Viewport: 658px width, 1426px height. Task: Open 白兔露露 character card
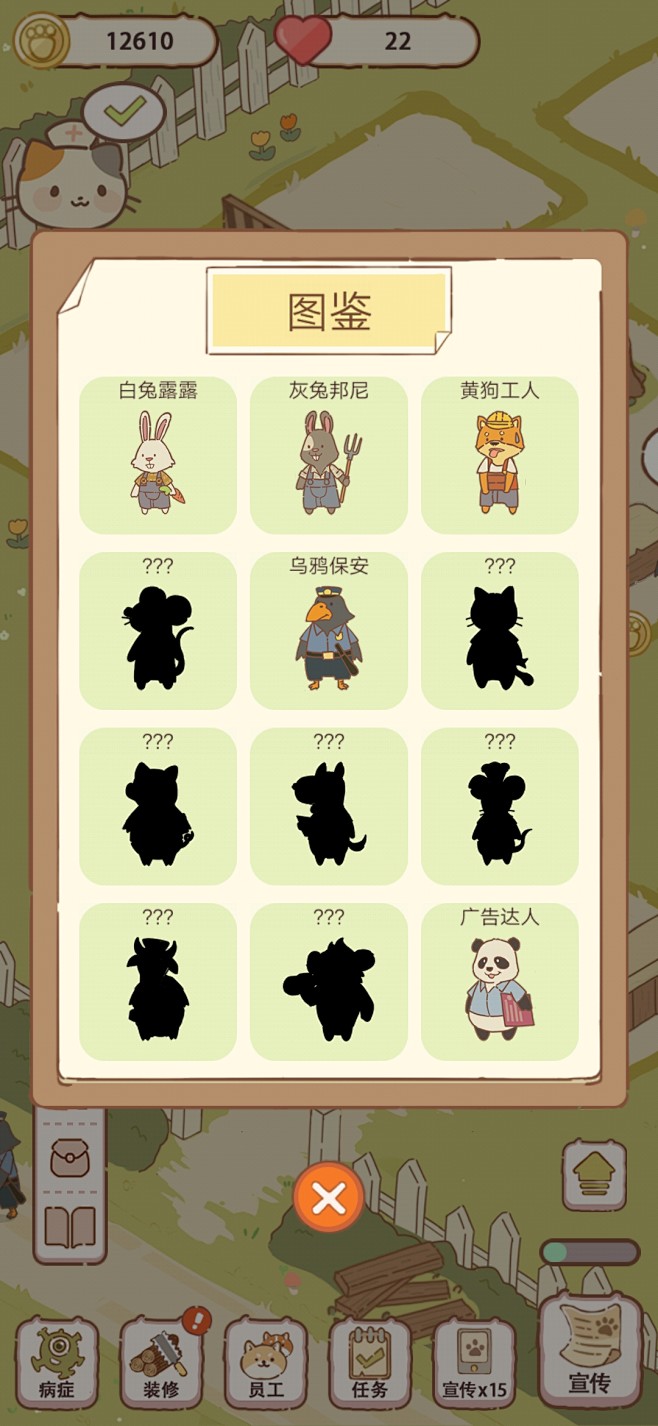point(158,456)
